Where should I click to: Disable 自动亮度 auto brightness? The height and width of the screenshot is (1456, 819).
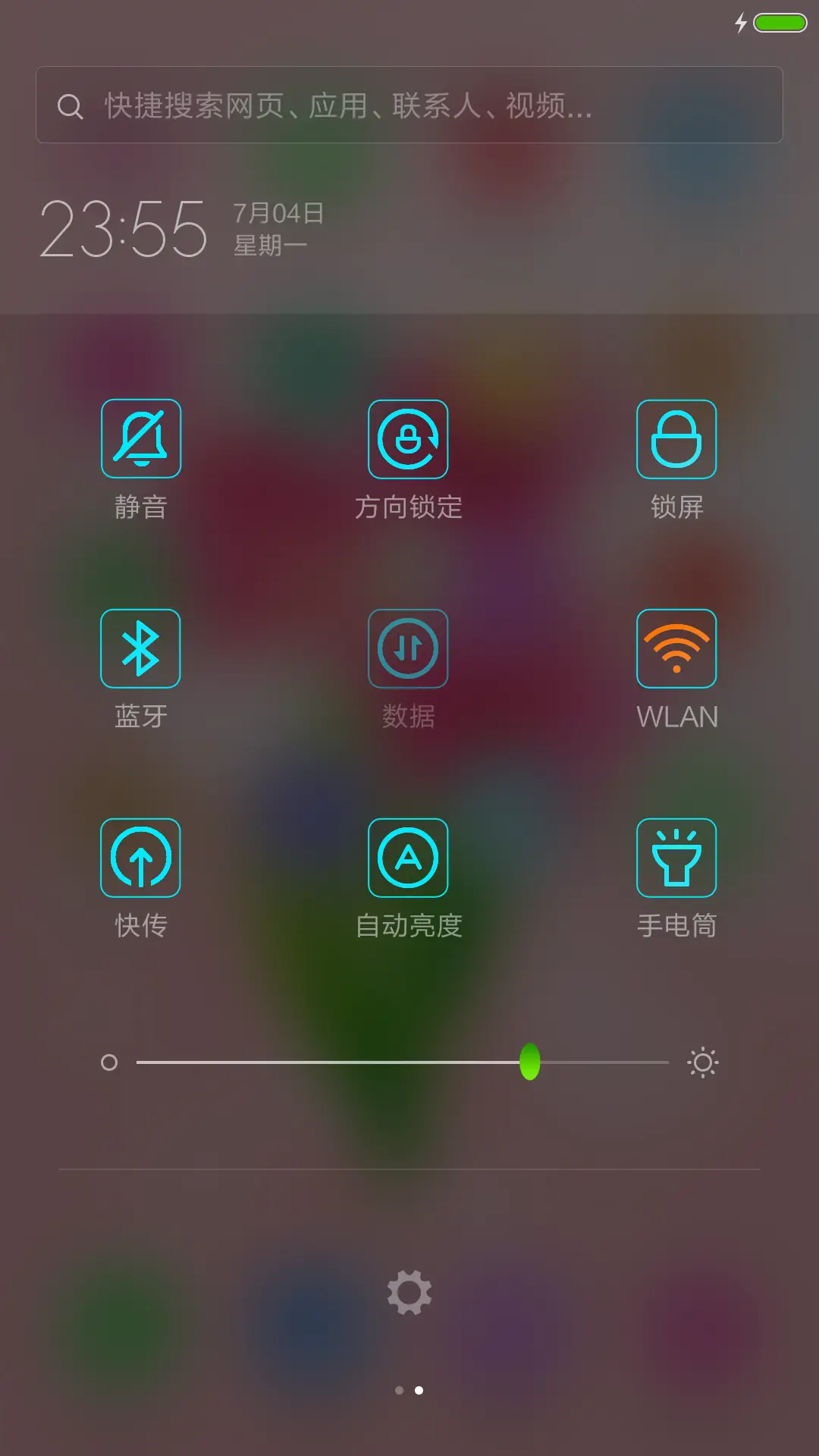point(408,858)
